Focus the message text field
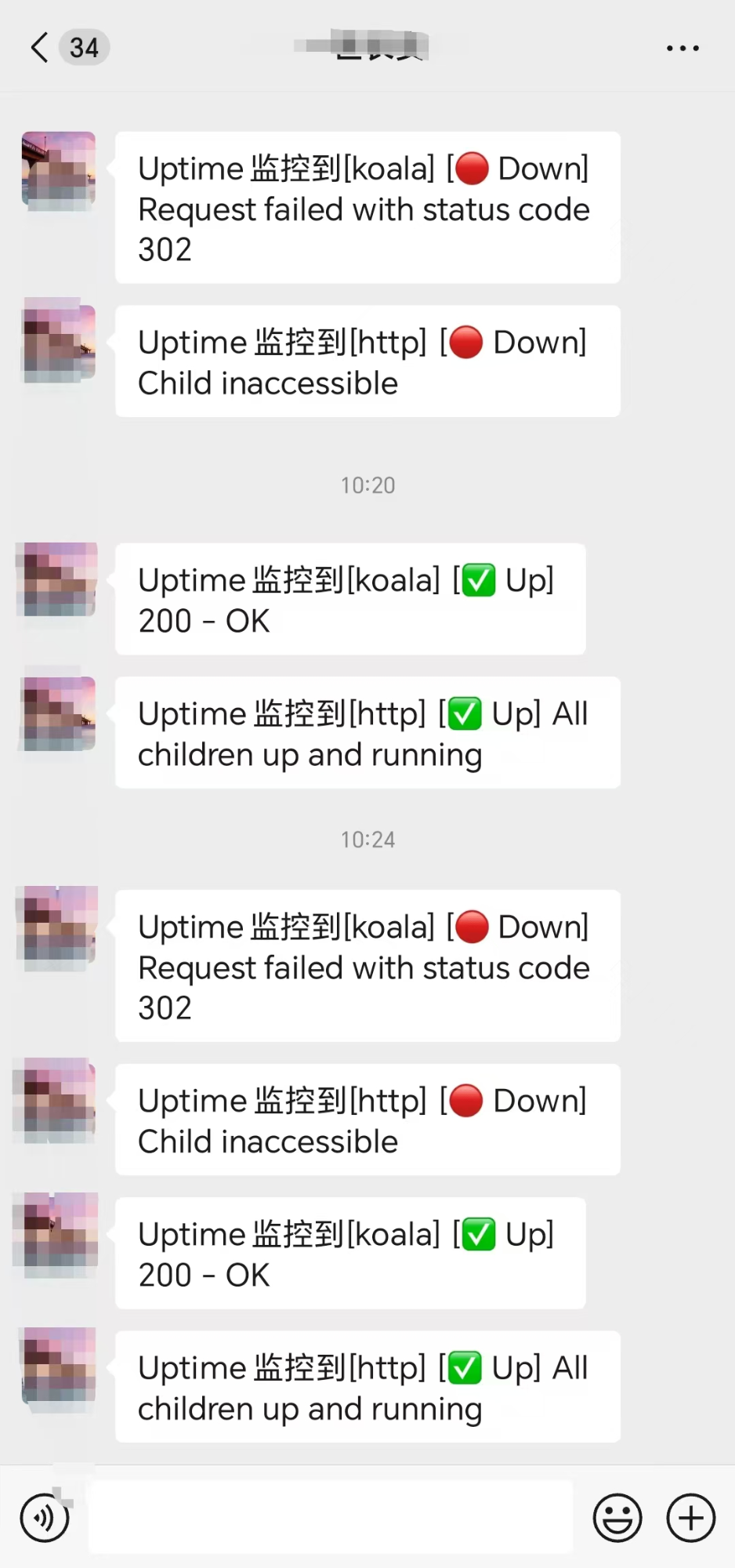735x1568 pixels. click(331, 1517)
